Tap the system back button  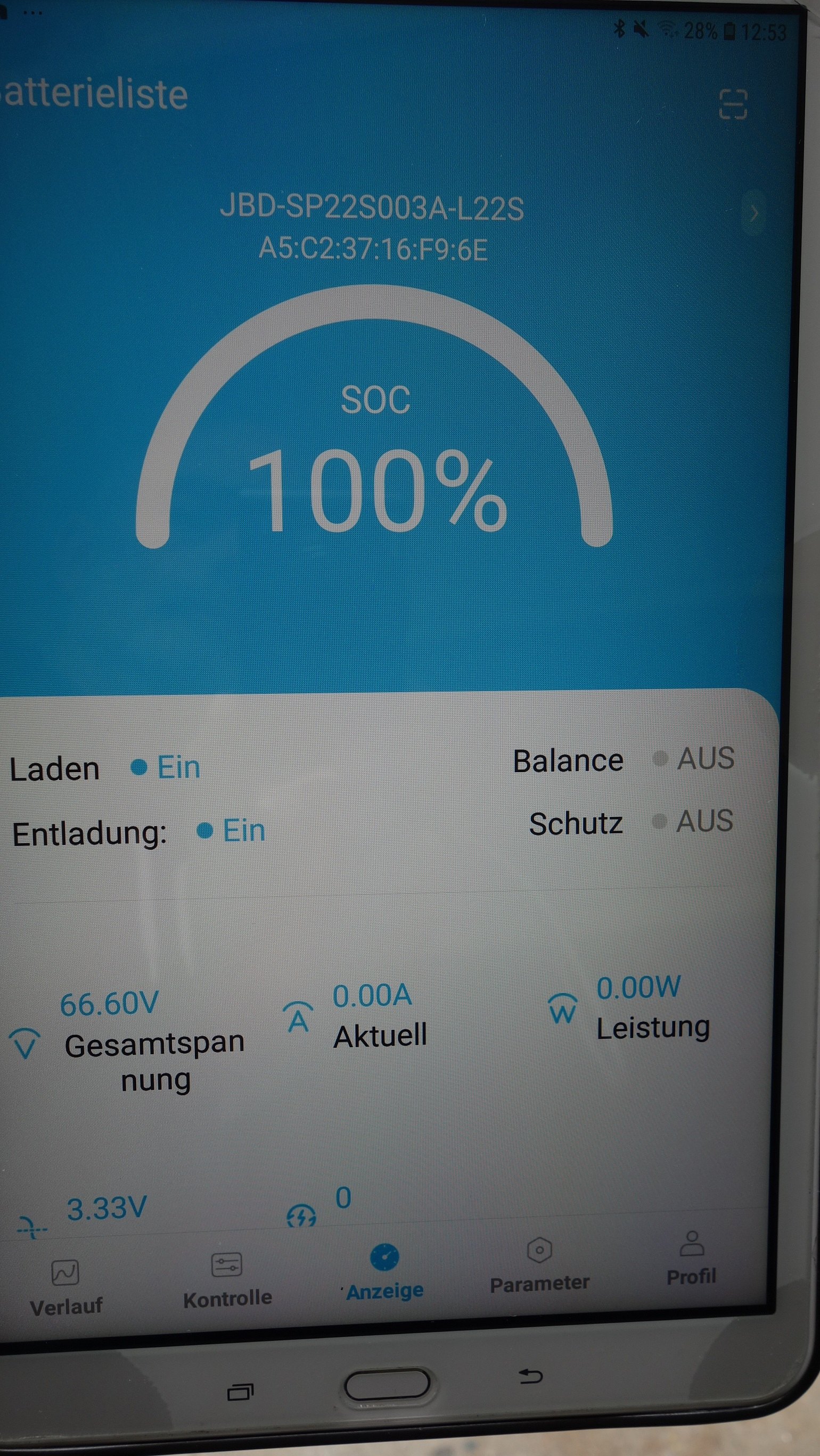(530, 1376)
